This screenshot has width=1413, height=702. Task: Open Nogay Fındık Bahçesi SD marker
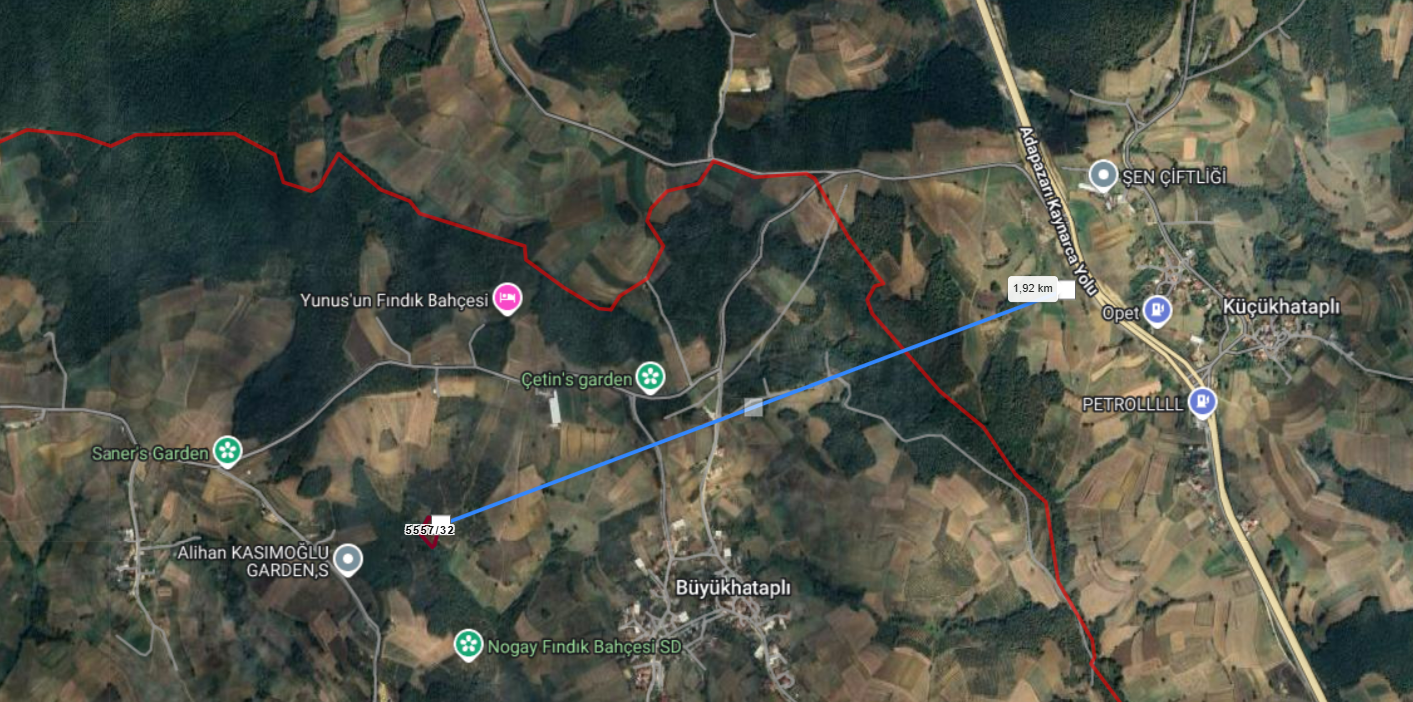click(467, 645)
